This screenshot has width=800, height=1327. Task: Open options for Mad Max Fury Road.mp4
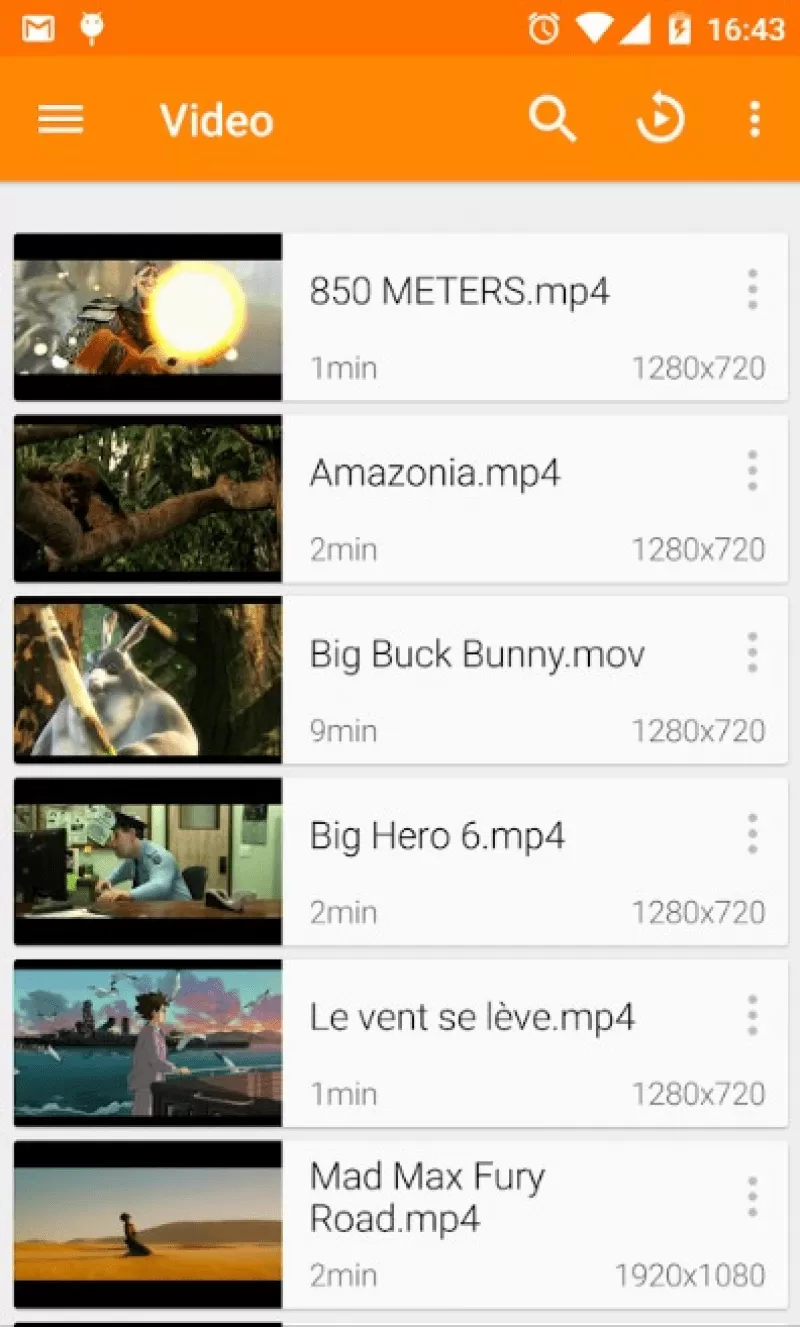[752, 1194]
